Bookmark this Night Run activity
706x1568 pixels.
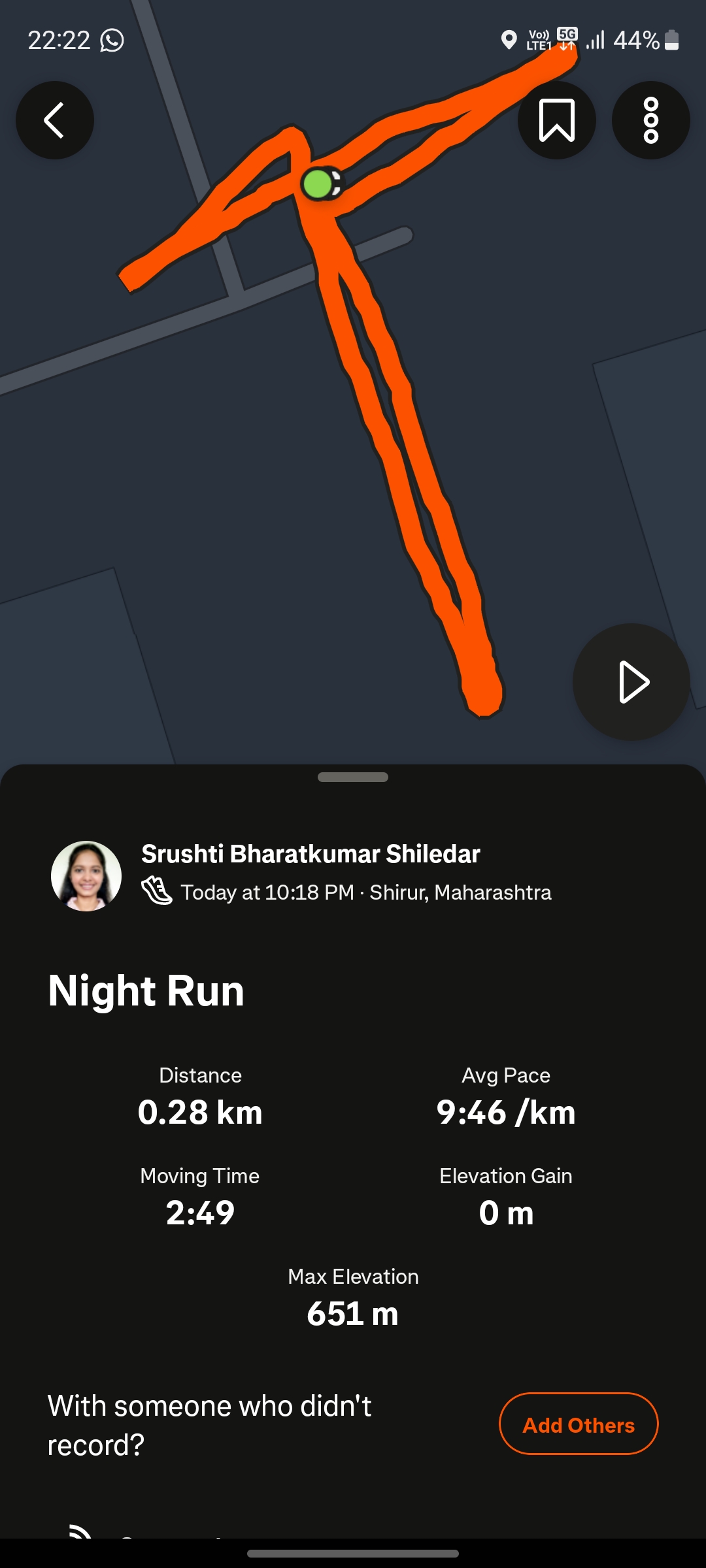pyautogui.click(x=556, y=120)
